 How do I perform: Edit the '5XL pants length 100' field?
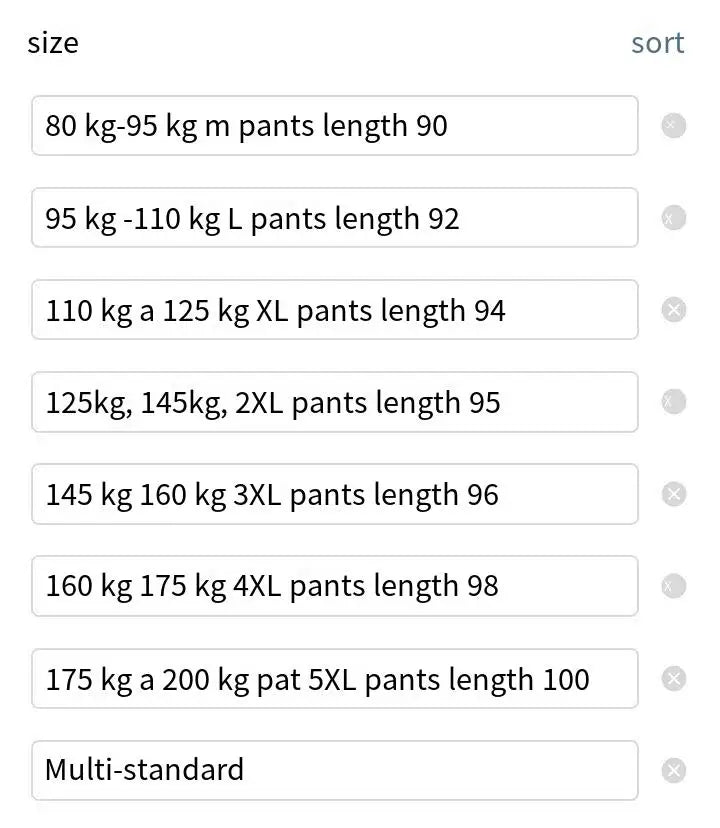pyautogui.click(x=334, y=679)
